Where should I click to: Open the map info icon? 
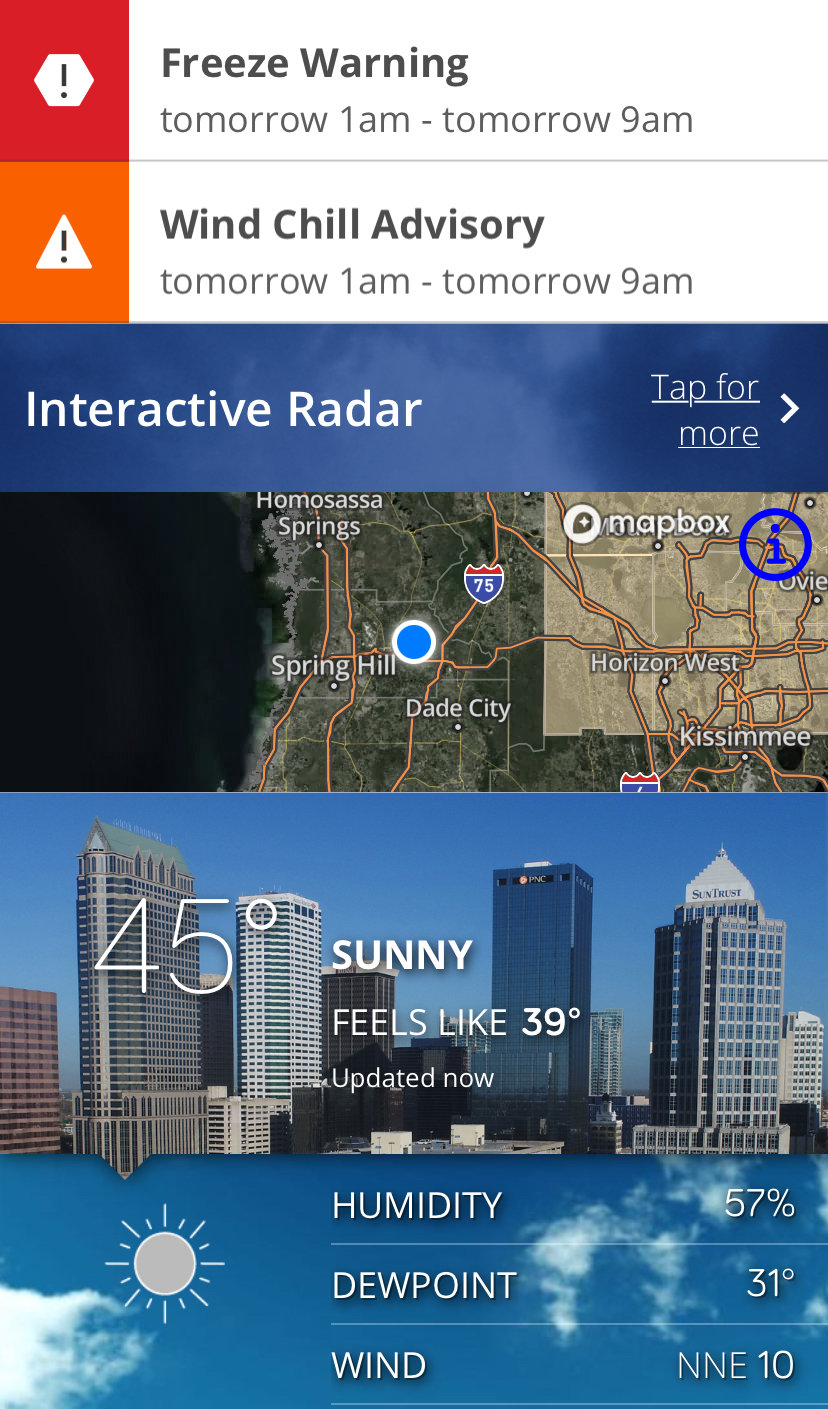[774, 545]
